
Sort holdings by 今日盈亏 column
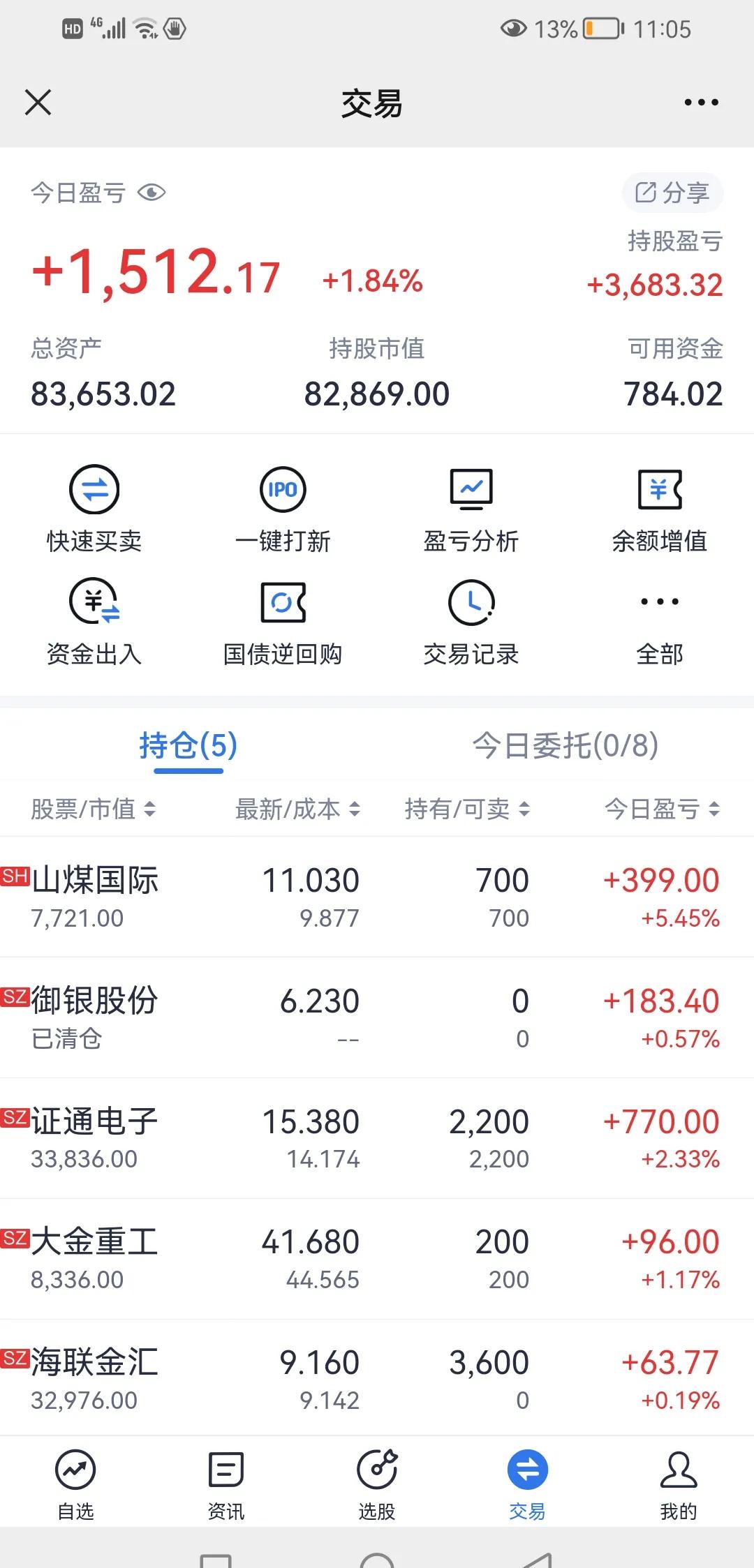click(x=662, y=809)
